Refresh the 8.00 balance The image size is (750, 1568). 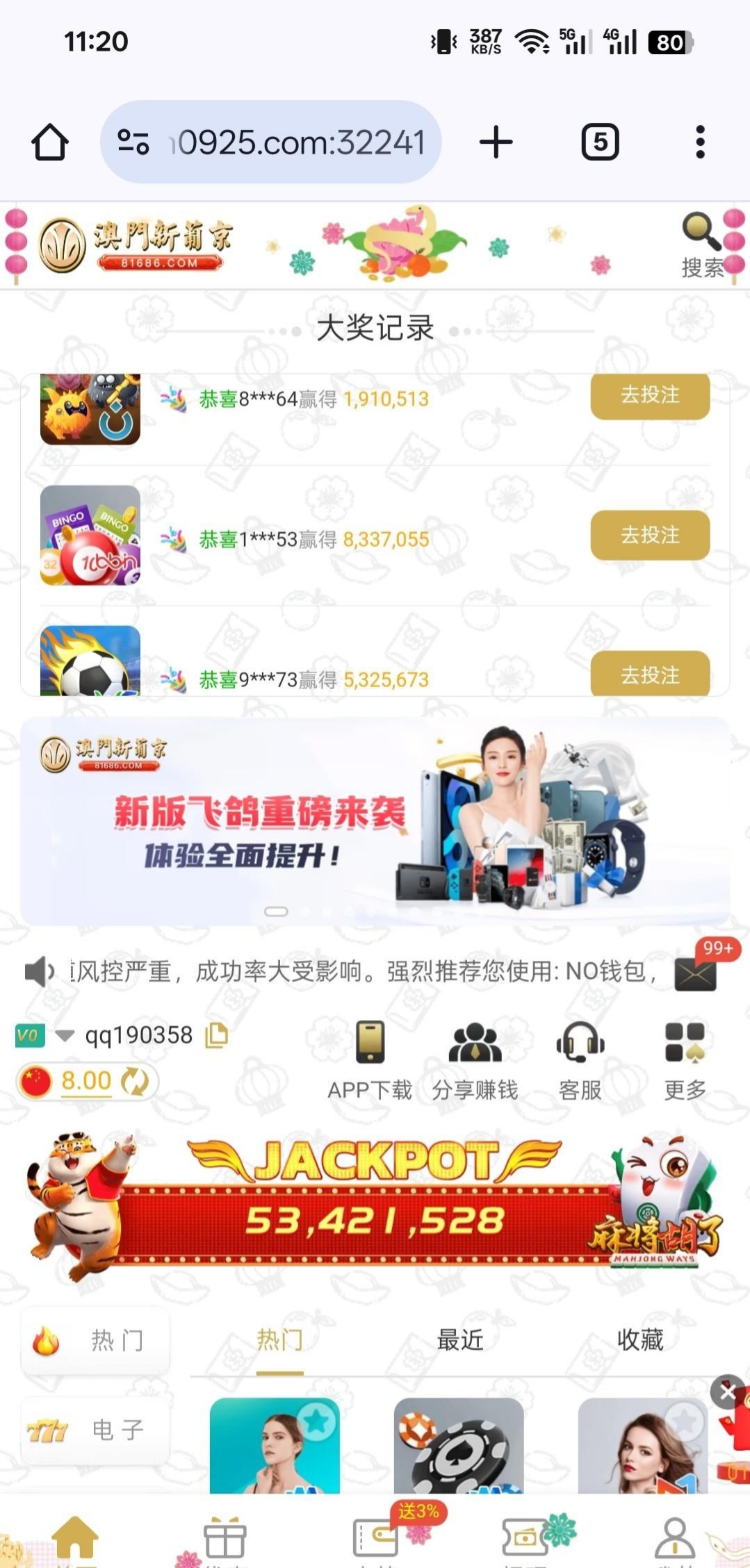pos(134,1081)
